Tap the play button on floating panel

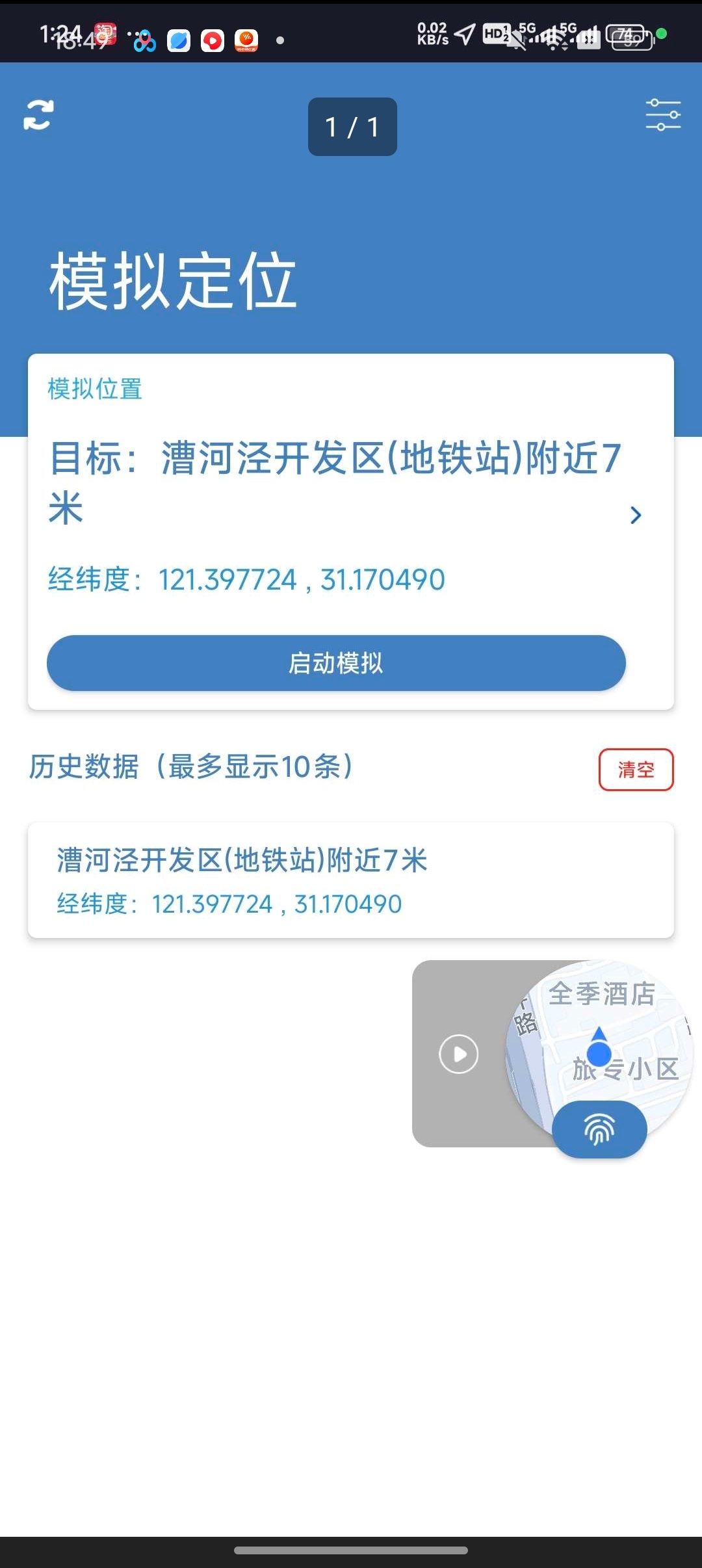point(459,1054)
